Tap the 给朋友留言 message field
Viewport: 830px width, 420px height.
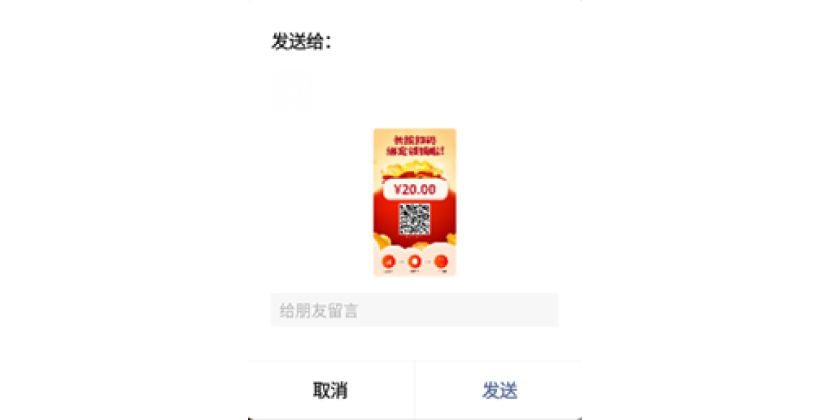(x=414, y=310)
